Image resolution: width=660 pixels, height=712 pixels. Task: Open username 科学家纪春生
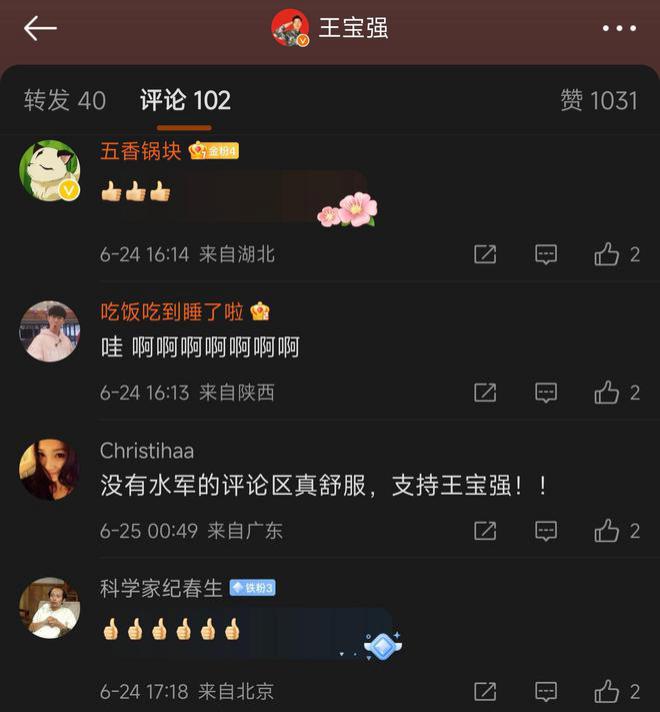pos(160,589)
